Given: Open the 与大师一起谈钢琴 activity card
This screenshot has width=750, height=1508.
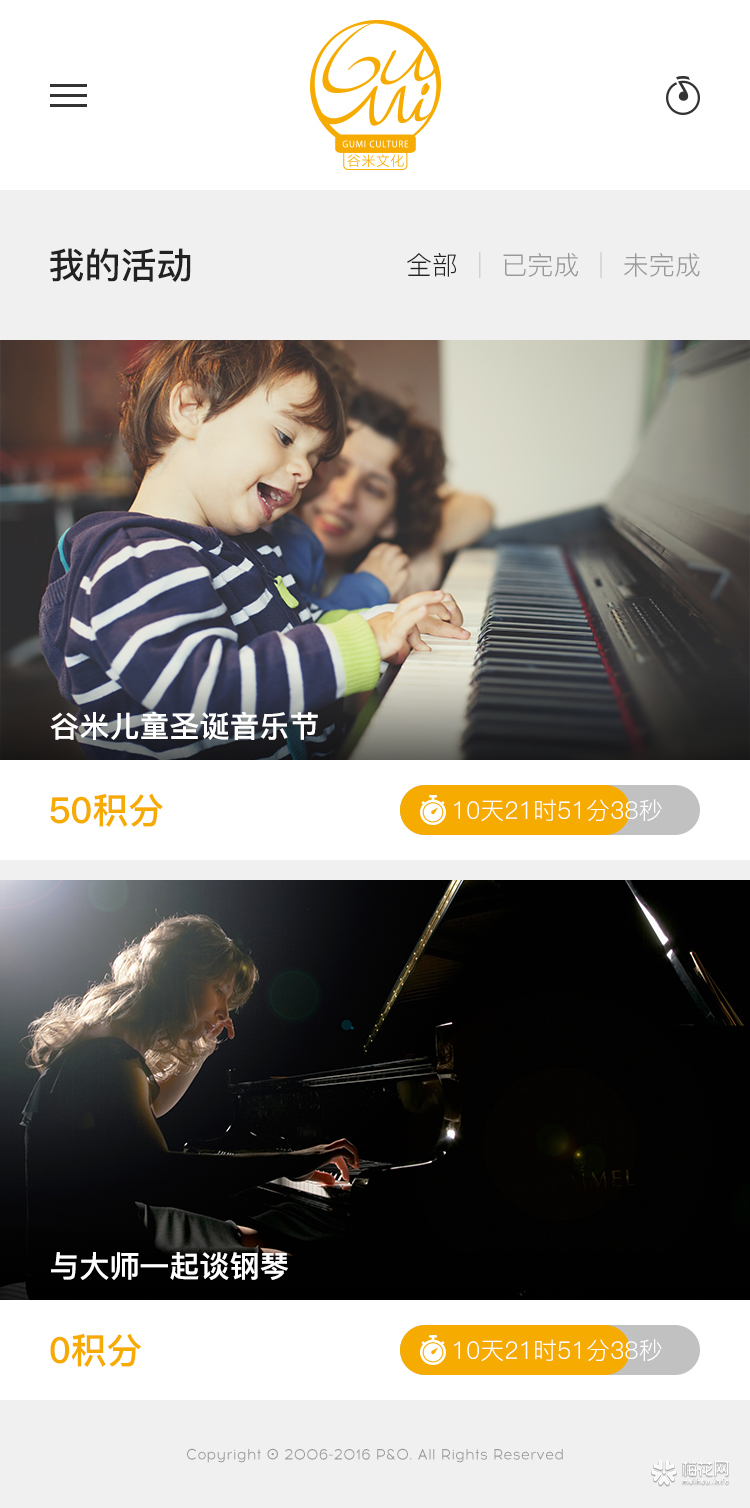Looking at the screenshot, I should coord(375,1090).
